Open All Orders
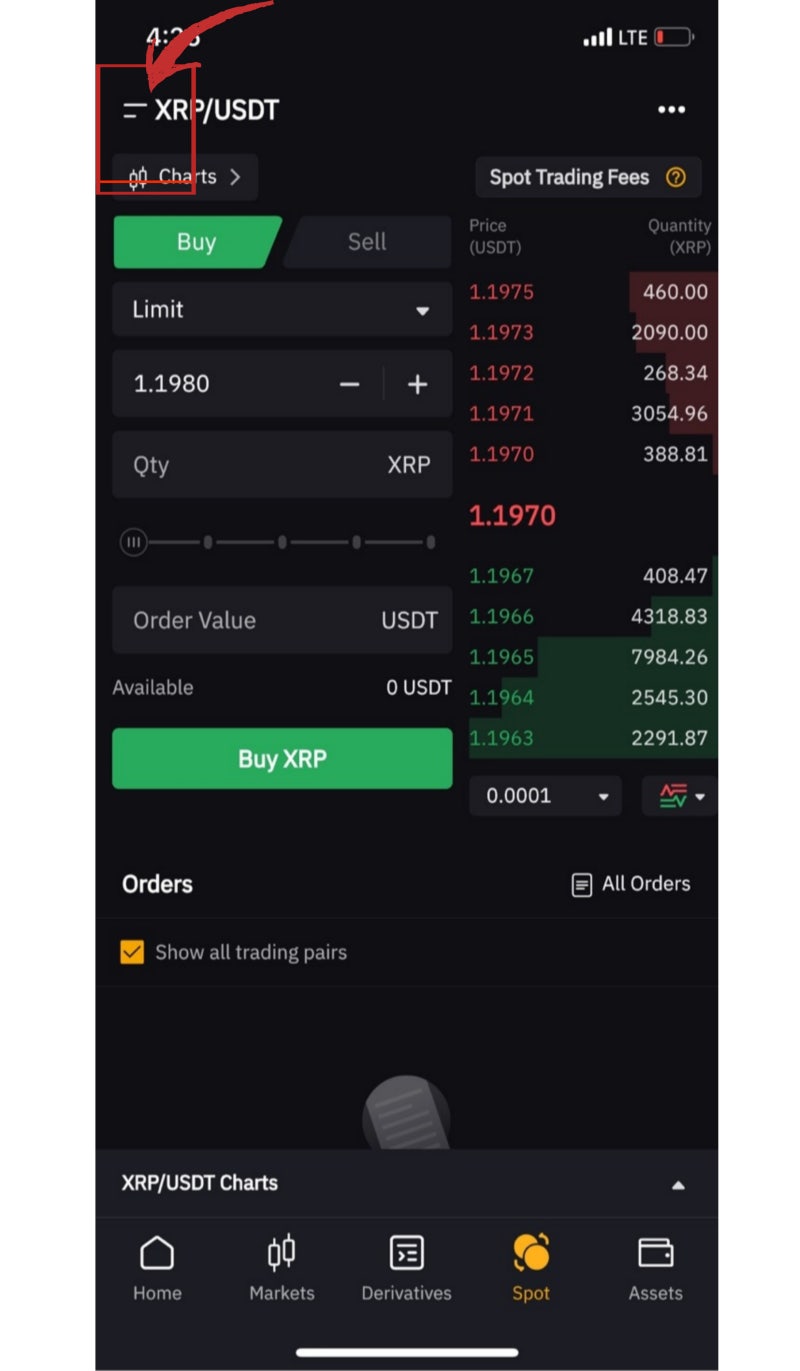This screenshot has width=800, height=1371. 631,884
